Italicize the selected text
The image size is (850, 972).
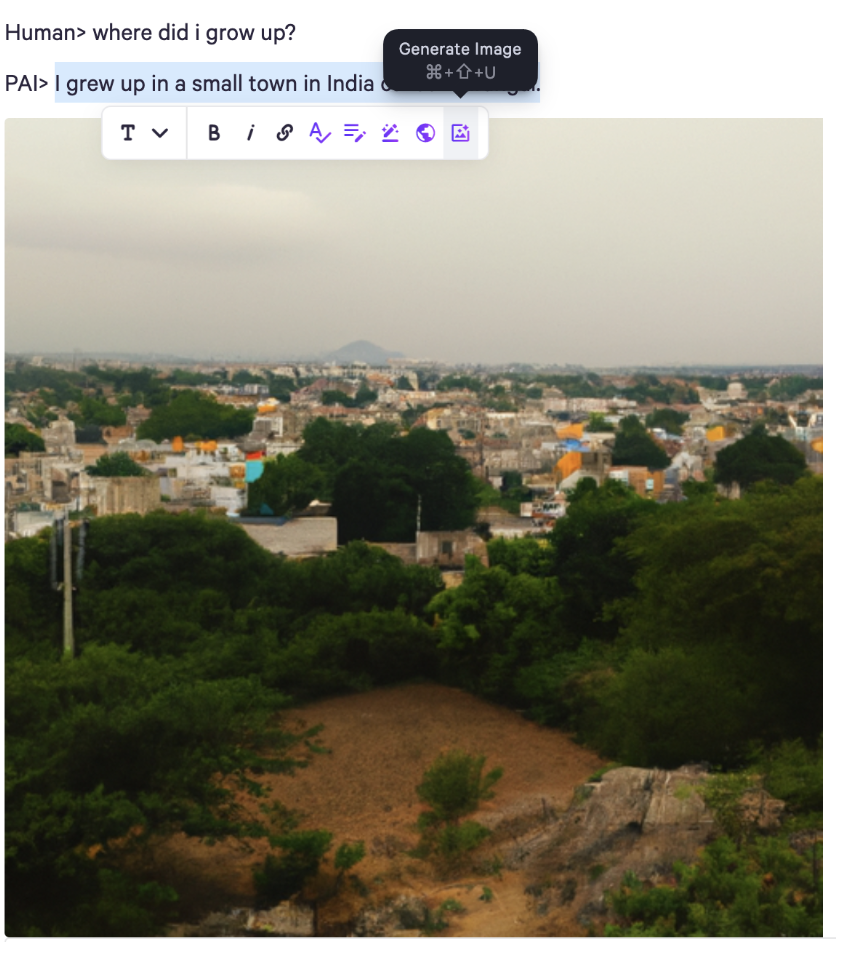pos(250,133)
